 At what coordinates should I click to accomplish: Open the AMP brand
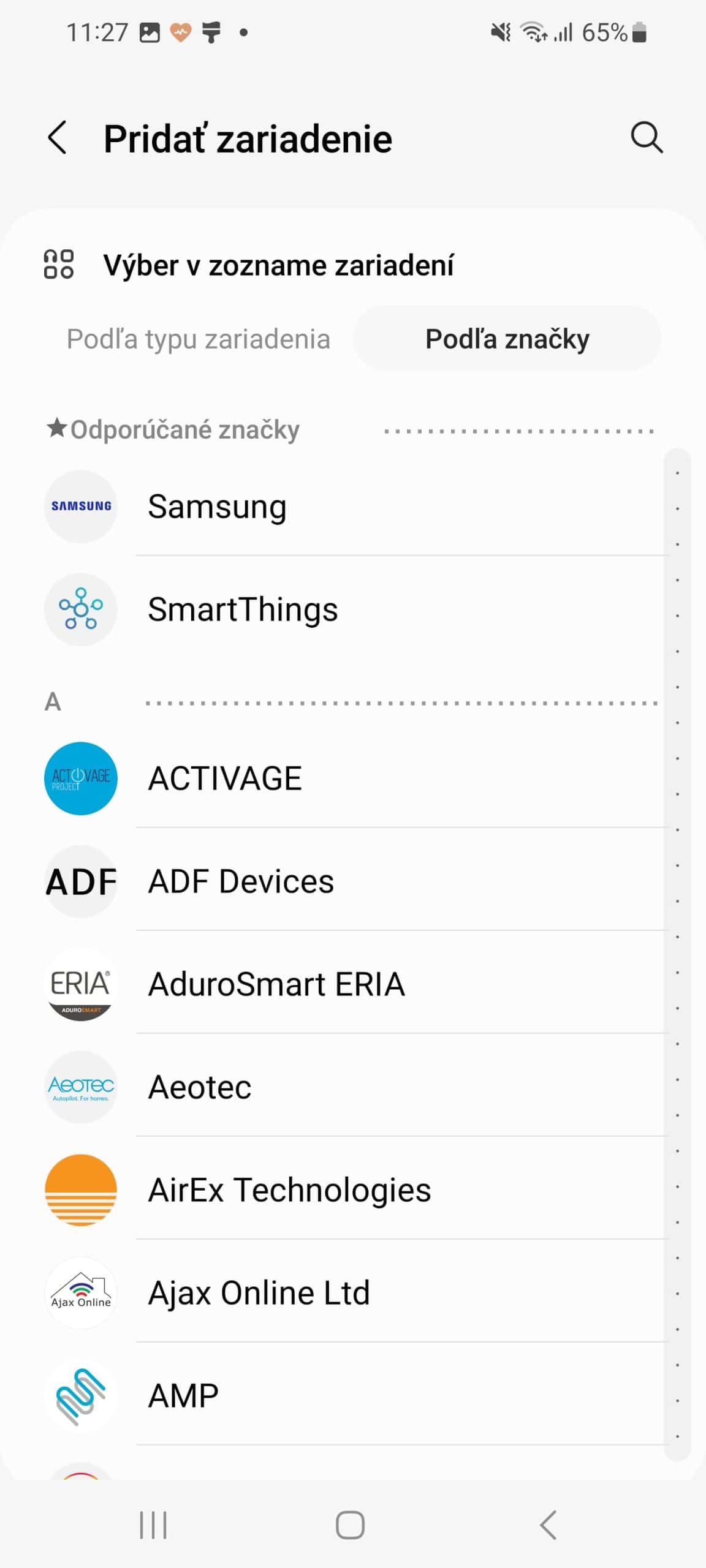(x=183, y=1396)
